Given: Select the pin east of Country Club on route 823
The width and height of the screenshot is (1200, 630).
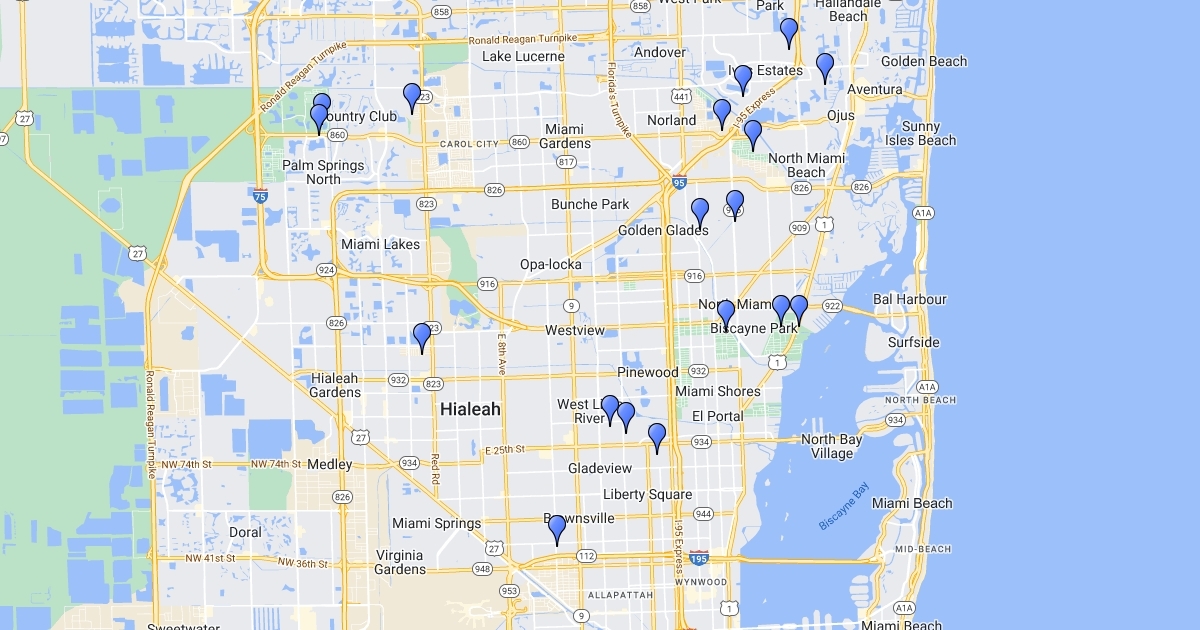Looking at the screenshot, I should pos(412,98).
